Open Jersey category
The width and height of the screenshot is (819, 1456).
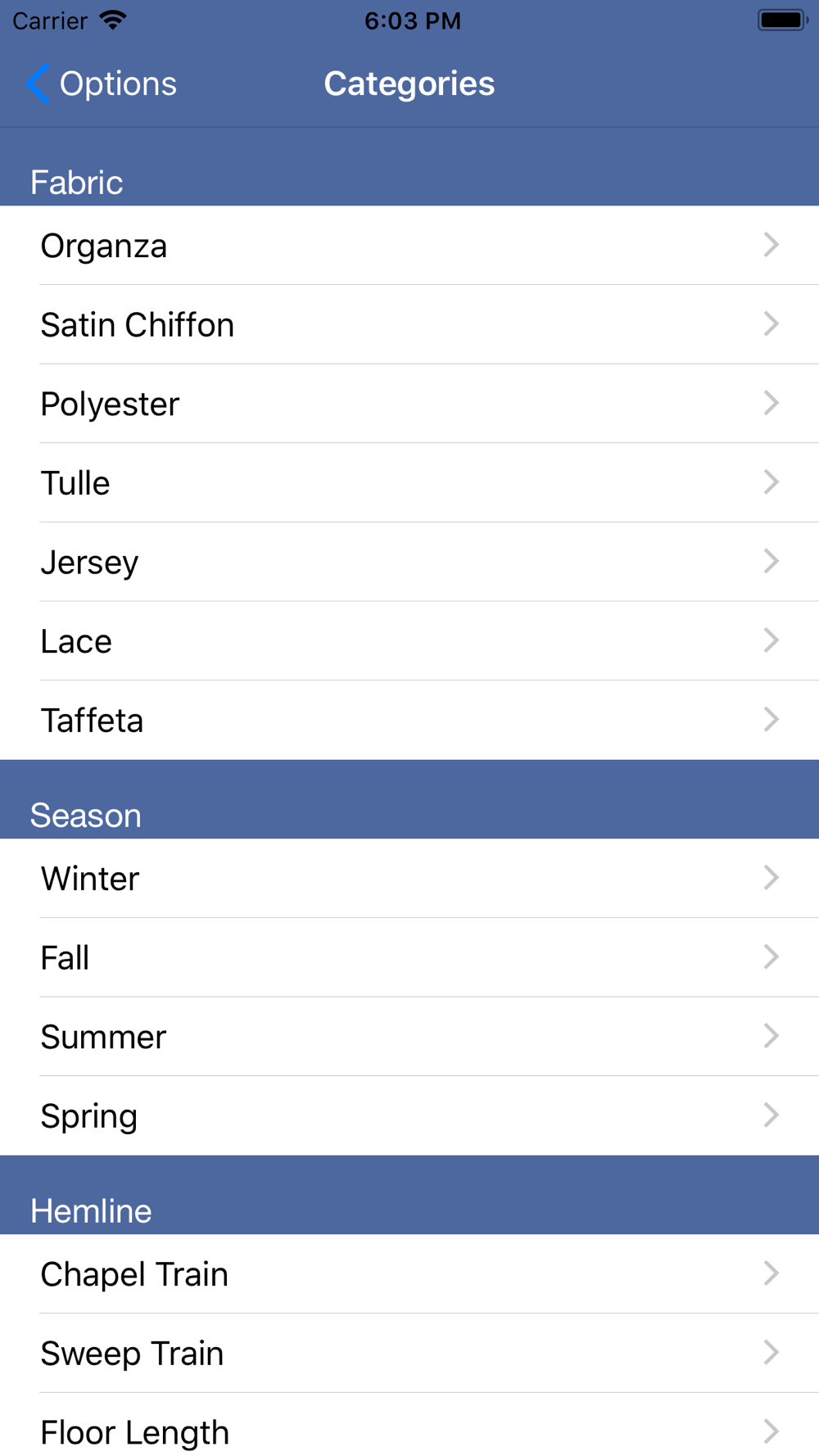click(409, 563)
